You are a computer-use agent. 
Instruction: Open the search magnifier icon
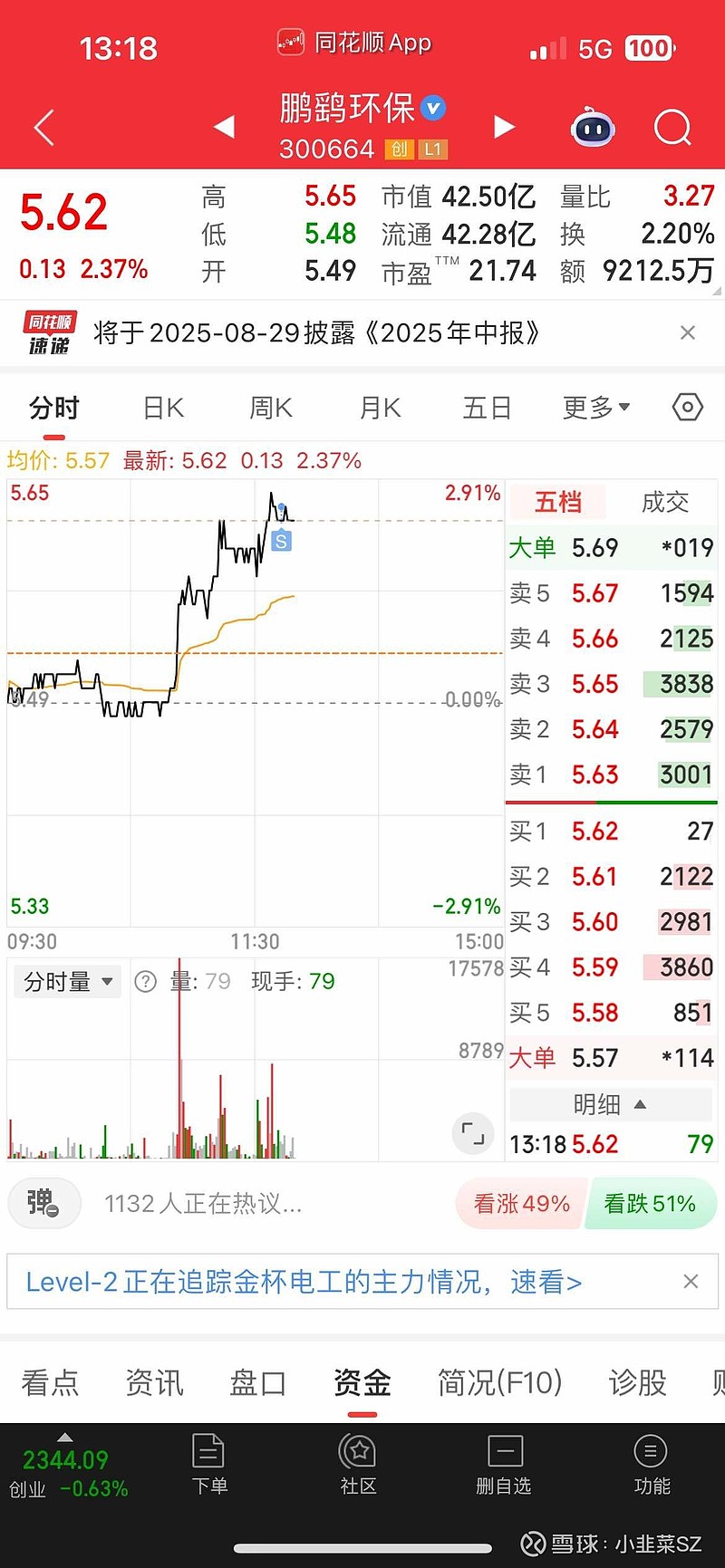(672, 128)
